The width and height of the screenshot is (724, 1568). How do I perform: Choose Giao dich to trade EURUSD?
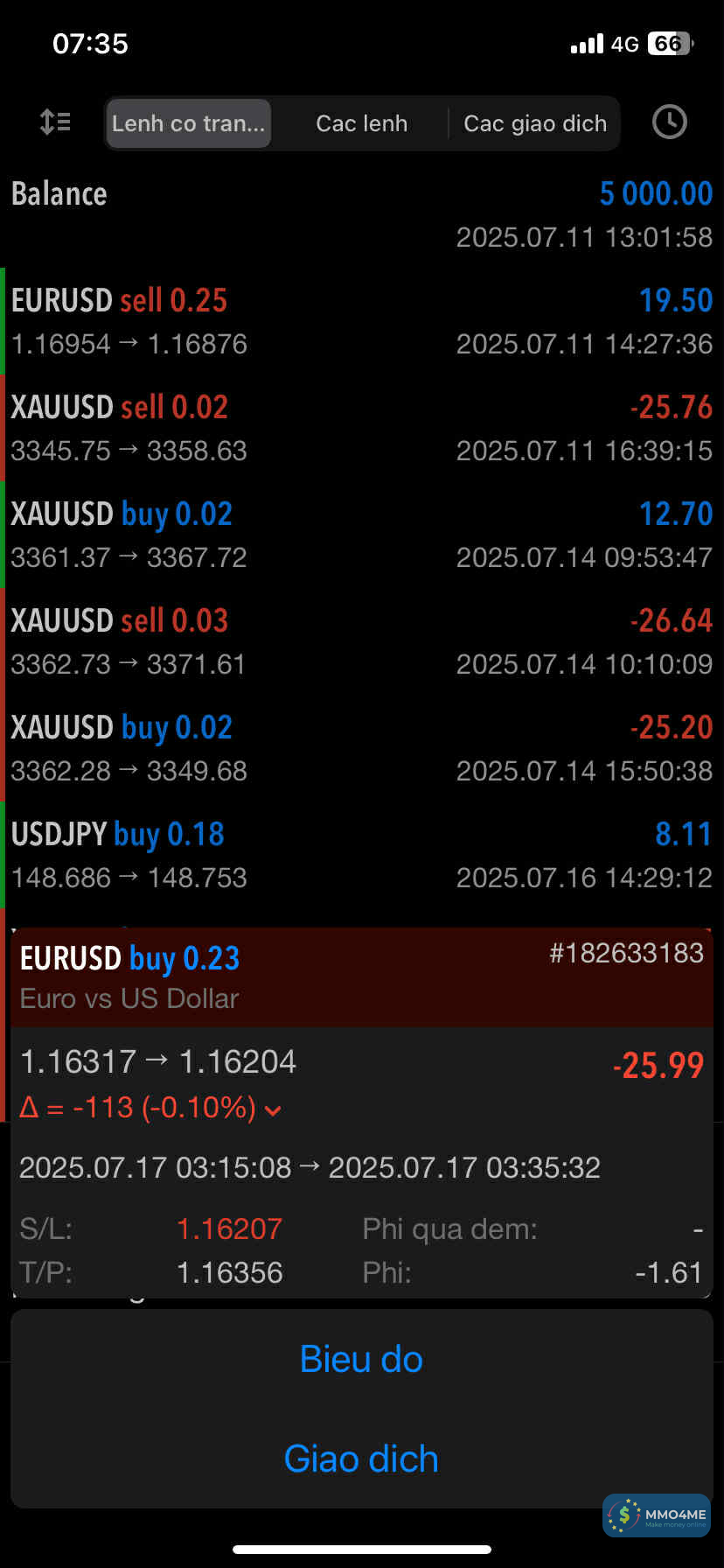click(x=361, y=1459)
